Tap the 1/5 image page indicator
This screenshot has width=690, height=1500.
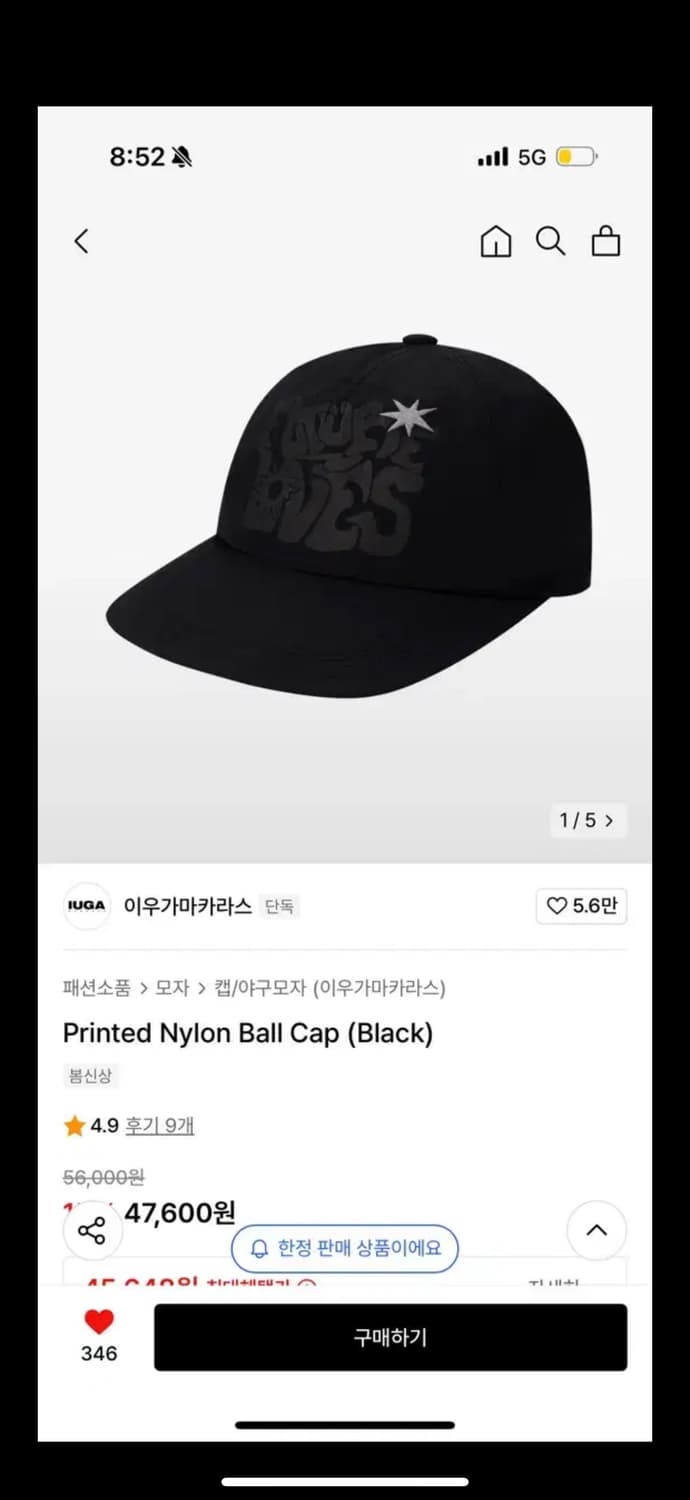coord(586,821)
